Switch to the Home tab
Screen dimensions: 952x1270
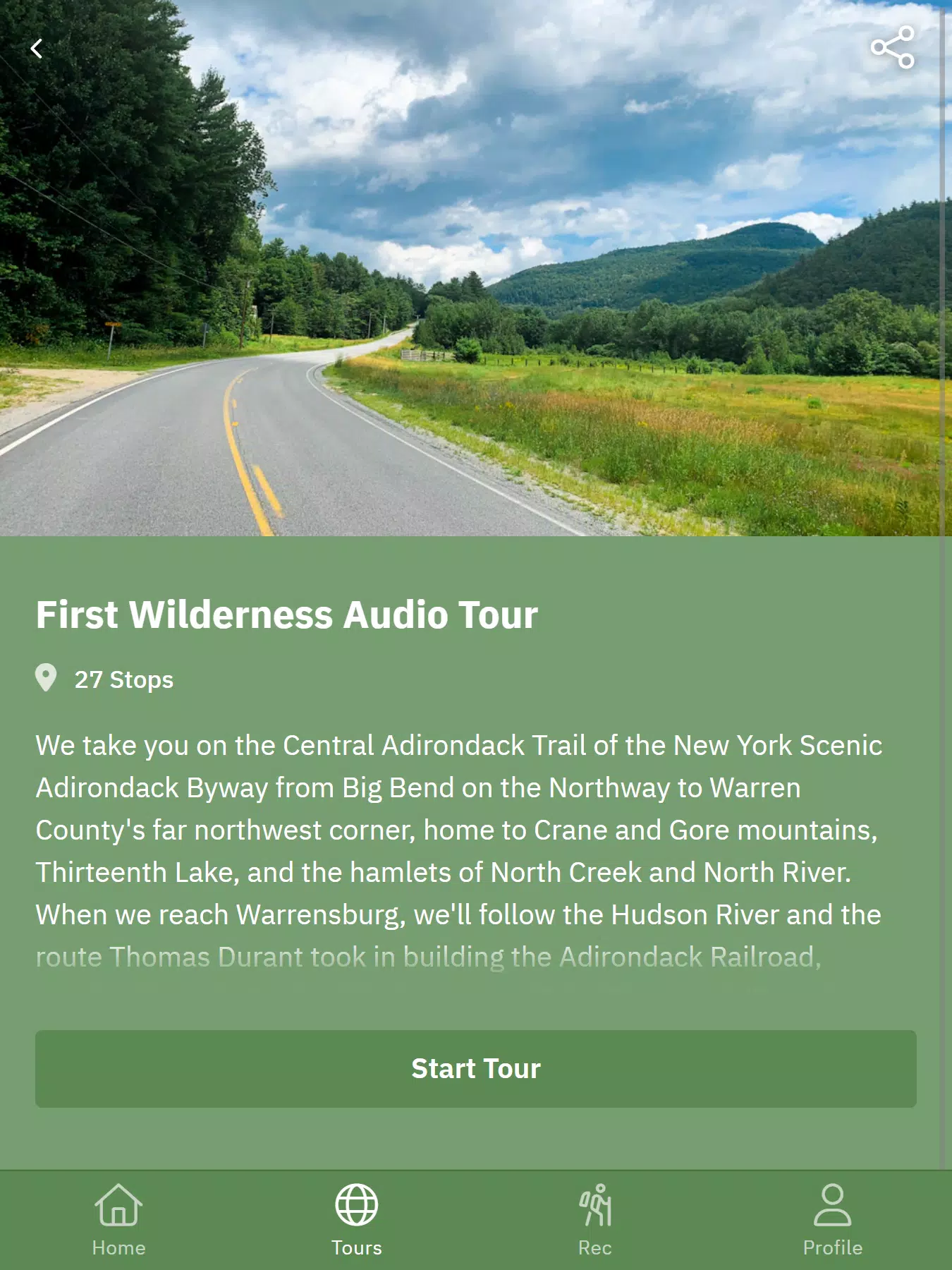118,1219
